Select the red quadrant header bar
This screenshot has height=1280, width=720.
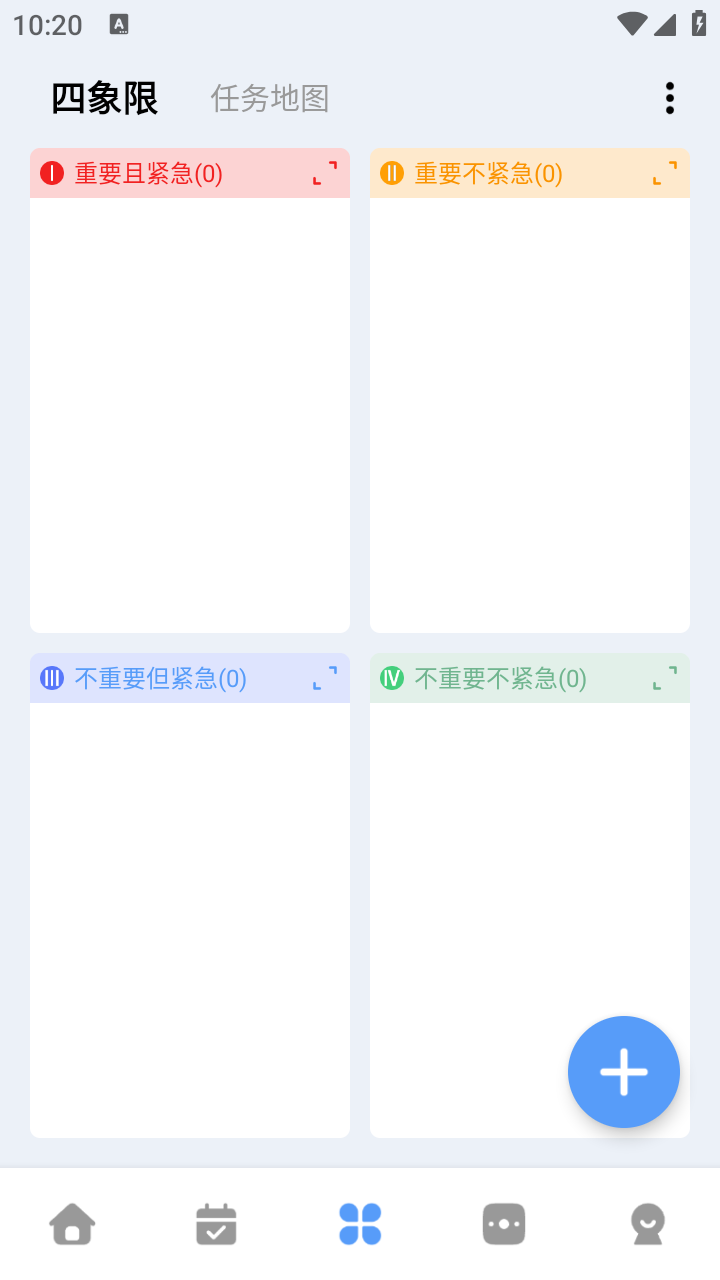click(x=190, y=173)
